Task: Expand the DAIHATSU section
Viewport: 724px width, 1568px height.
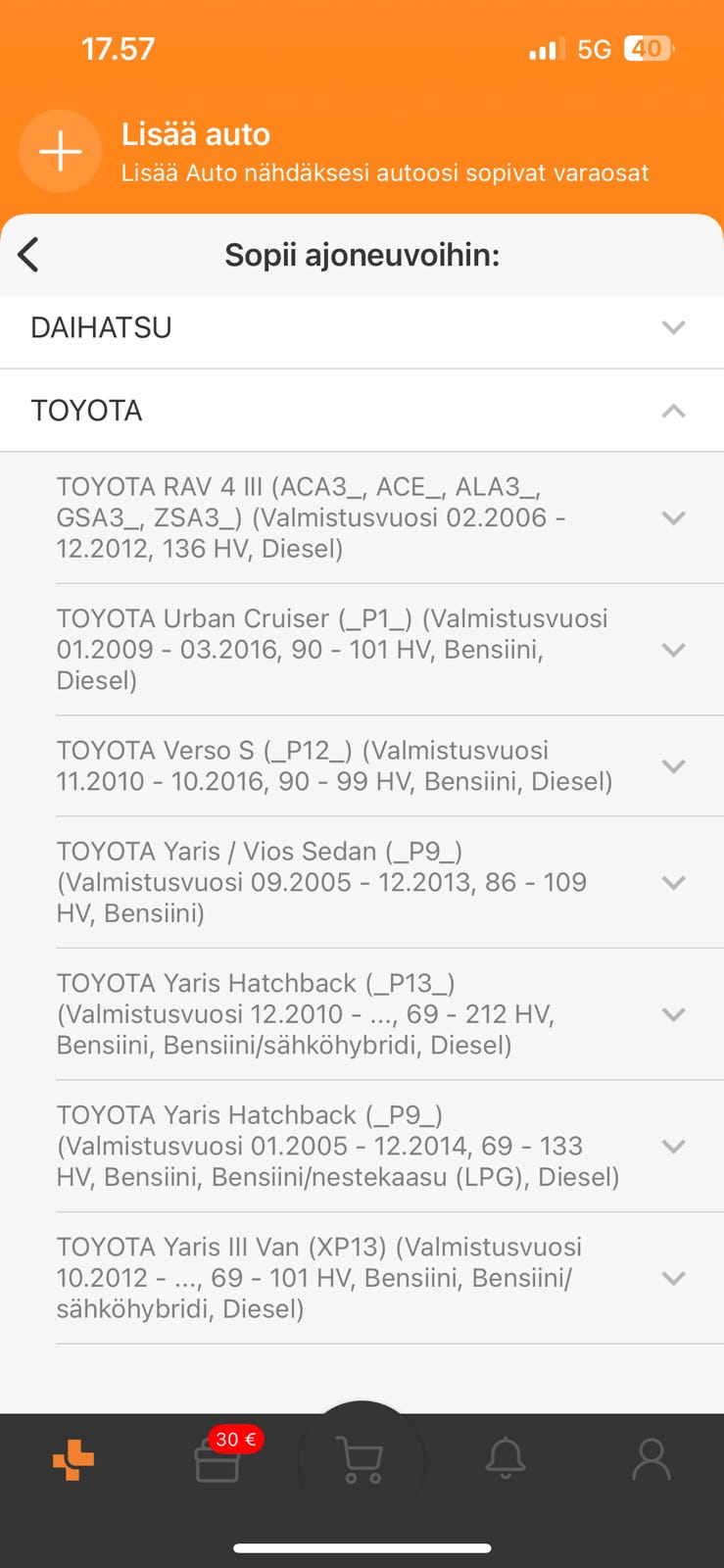Action: tap(672, 327)
